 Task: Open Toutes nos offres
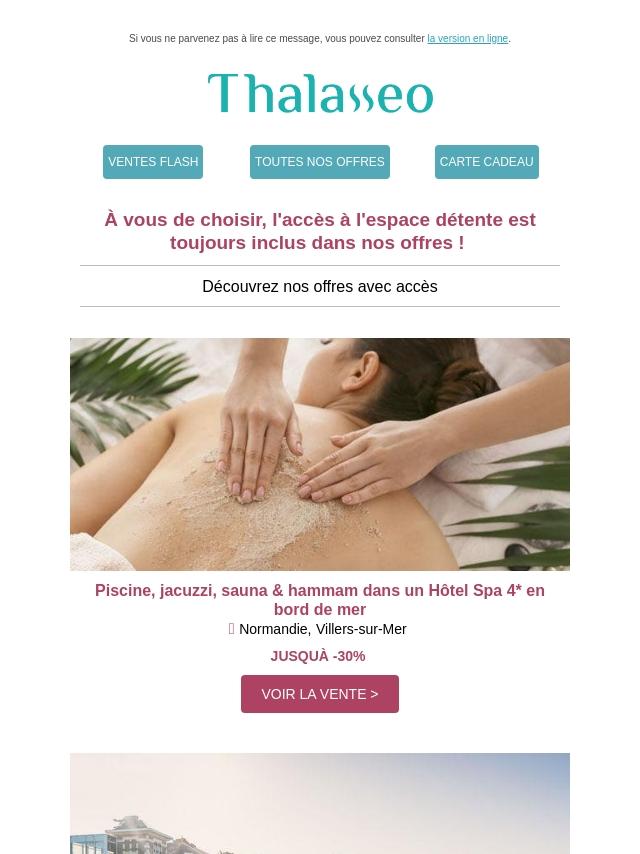[319, 162]
